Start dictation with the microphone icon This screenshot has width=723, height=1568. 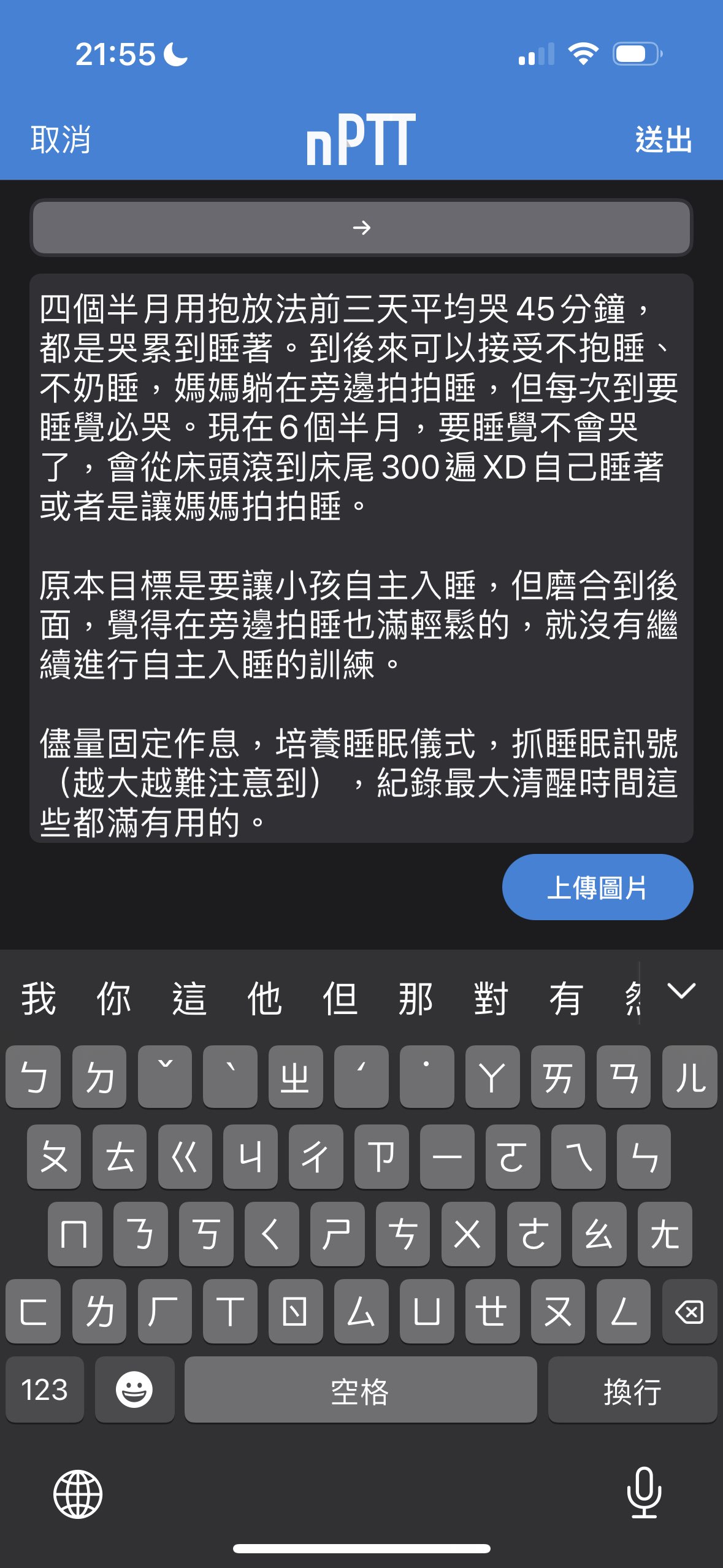[644, 1493]
